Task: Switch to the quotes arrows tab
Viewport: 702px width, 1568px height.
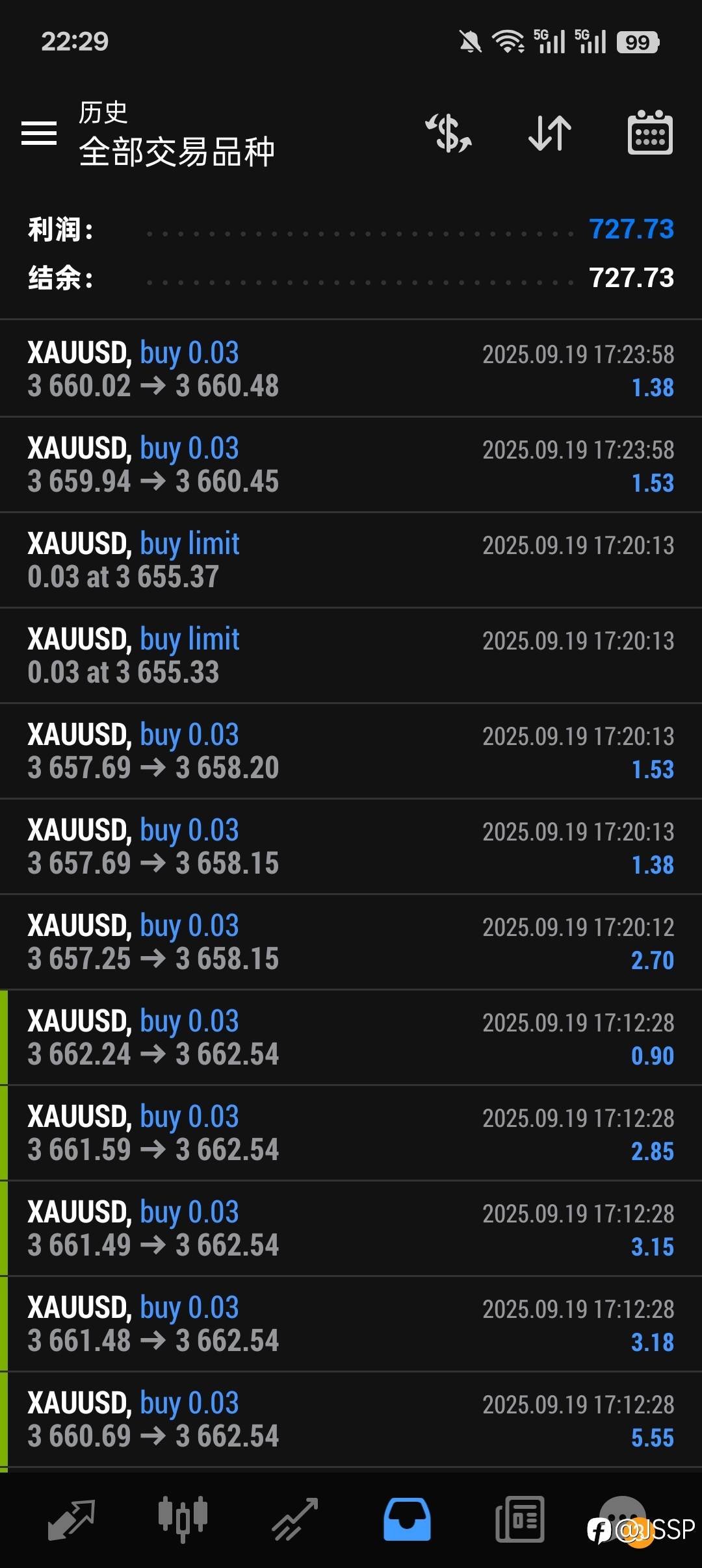Action: click(x=71, y=1520)
